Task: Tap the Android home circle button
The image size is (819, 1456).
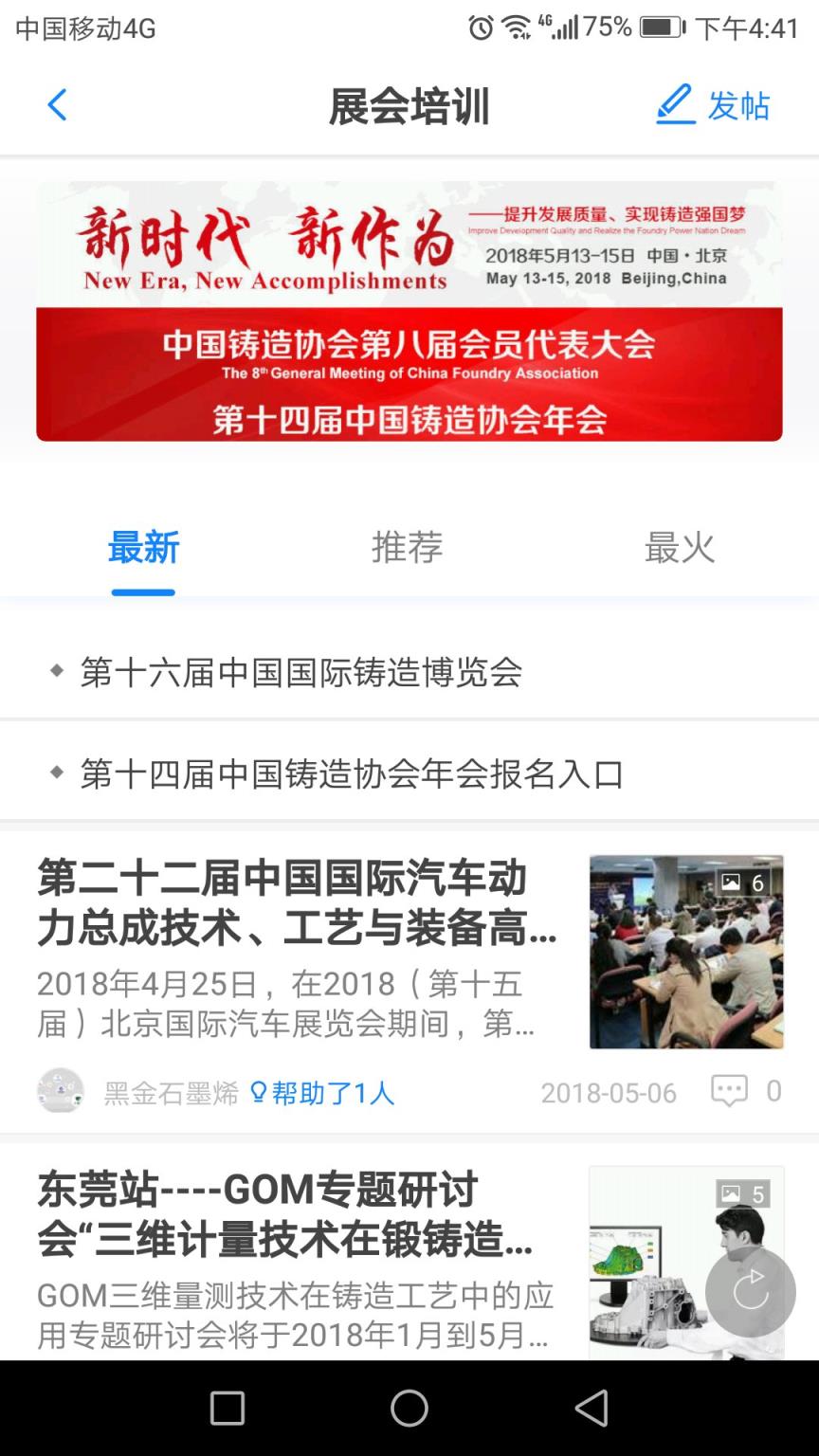Action: [409, 1410]
